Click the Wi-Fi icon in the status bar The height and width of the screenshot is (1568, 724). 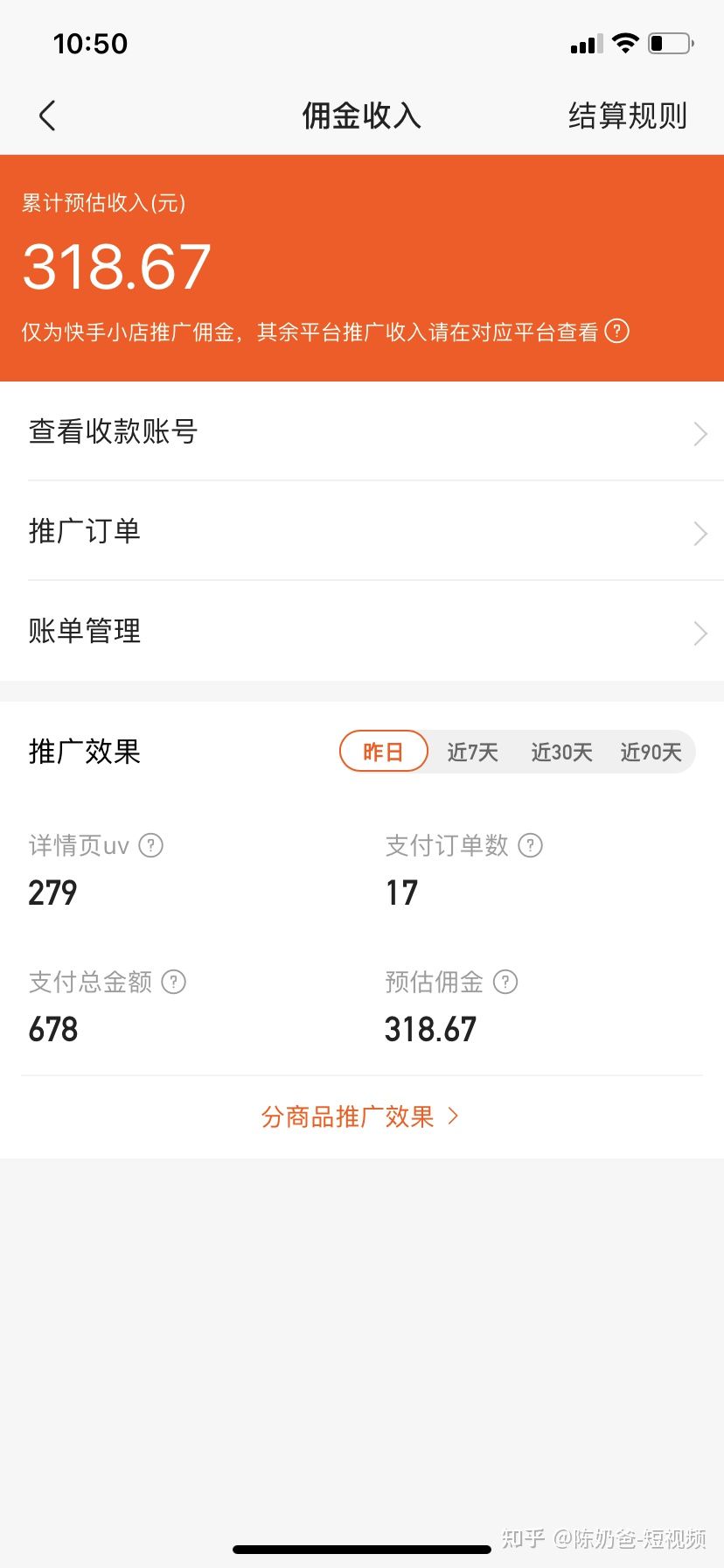626,43
